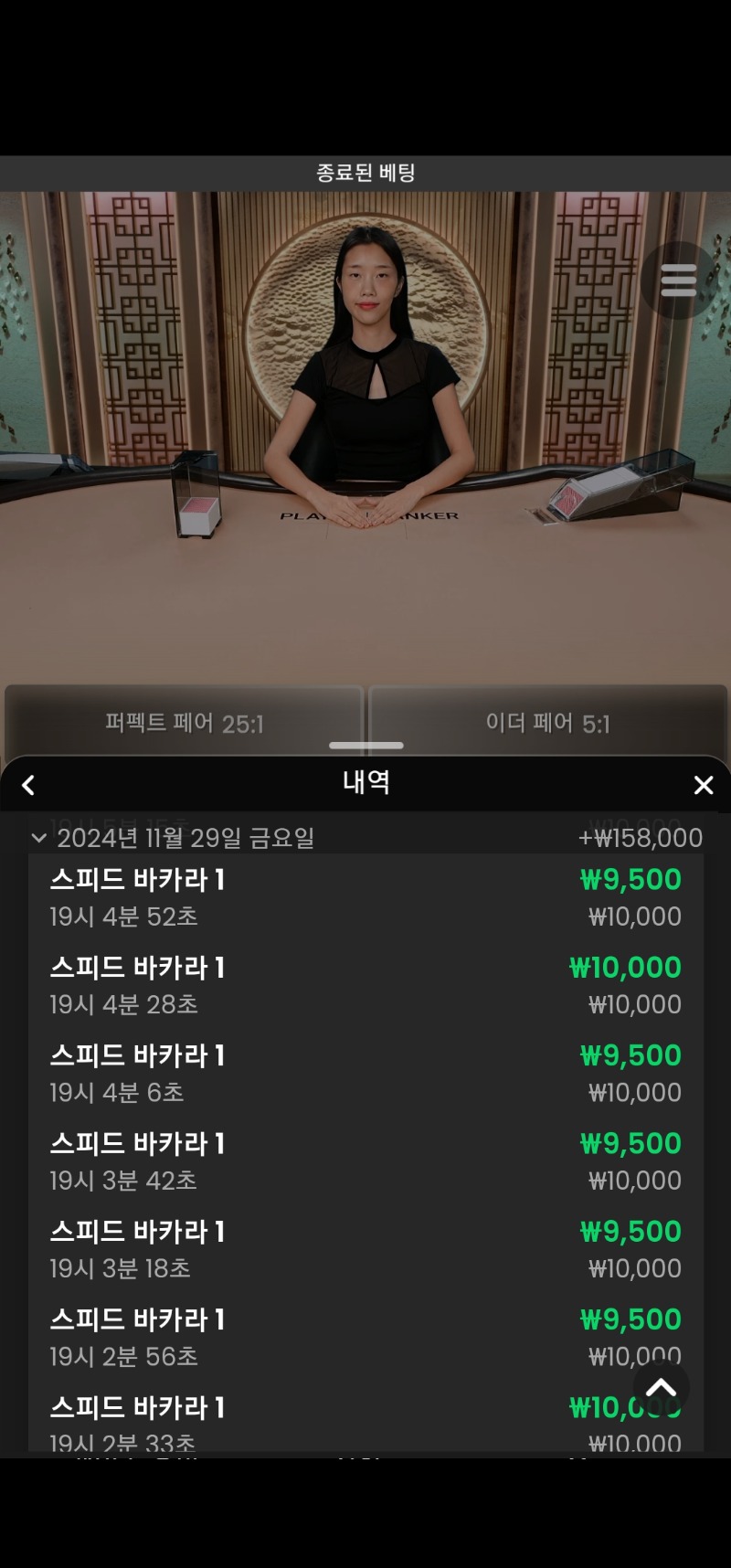Open the bet record at 19시 4분 28초
Image resolution: width=731 pixels, height=1568 pixels.
[365, 985]
